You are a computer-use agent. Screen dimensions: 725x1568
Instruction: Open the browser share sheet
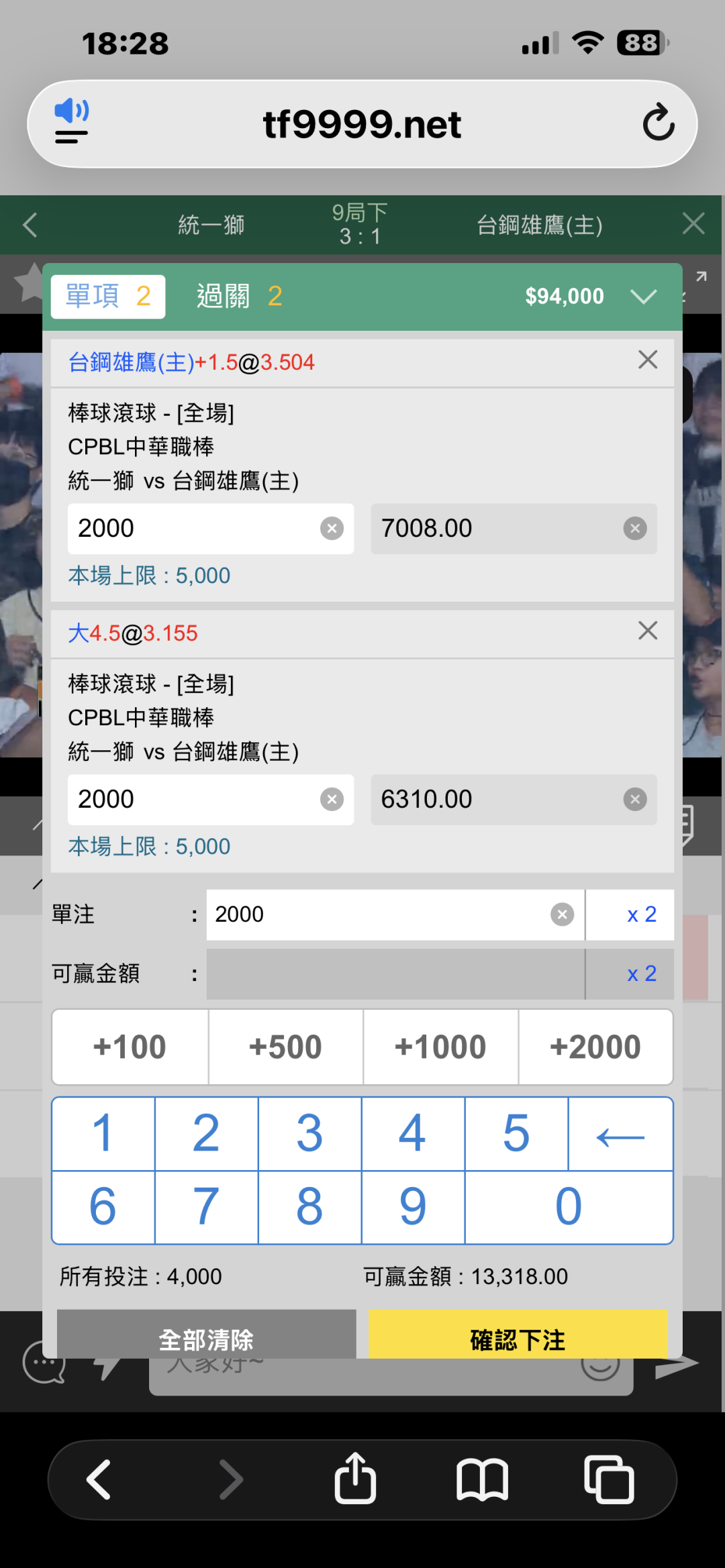pyautogui.click(x=355, y=1478)
